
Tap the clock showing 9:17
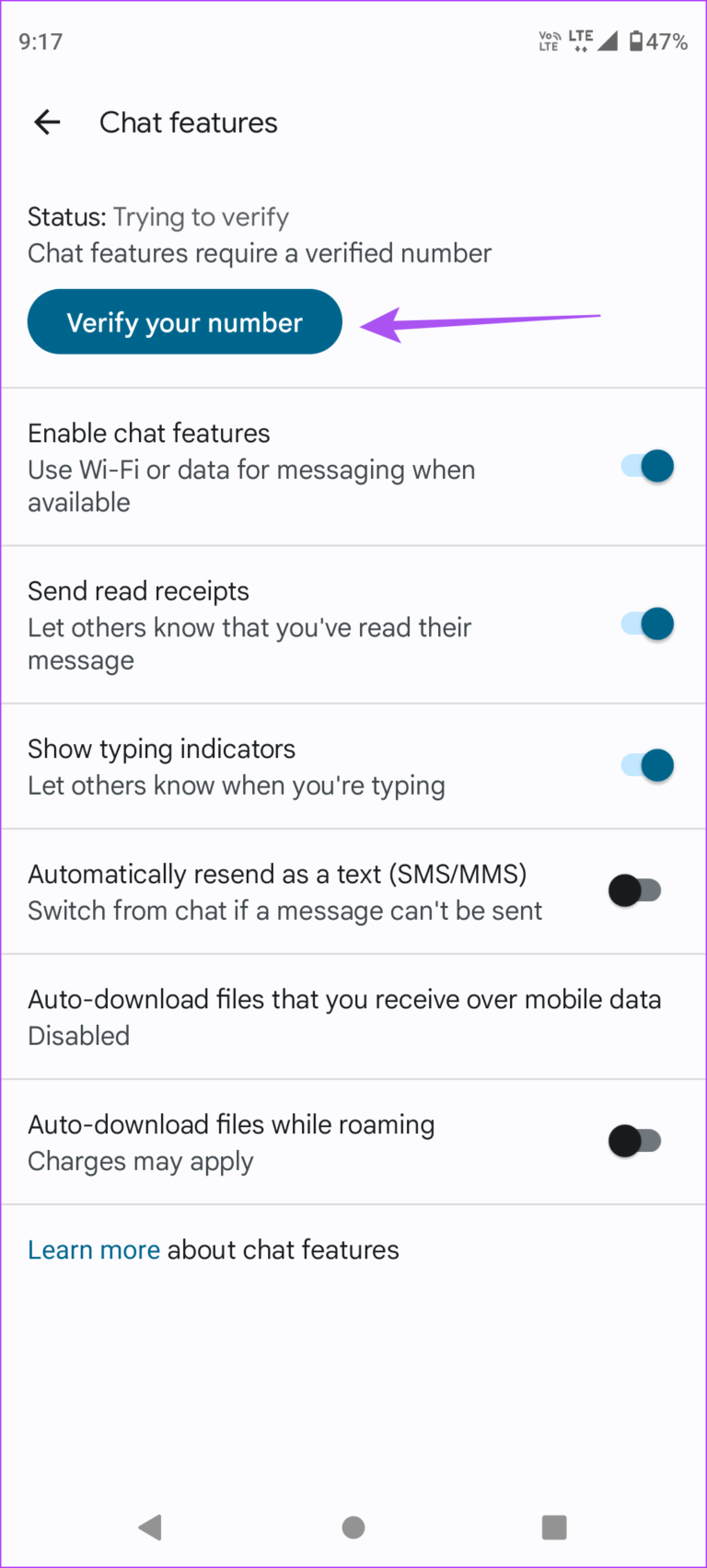coord(41,41)
